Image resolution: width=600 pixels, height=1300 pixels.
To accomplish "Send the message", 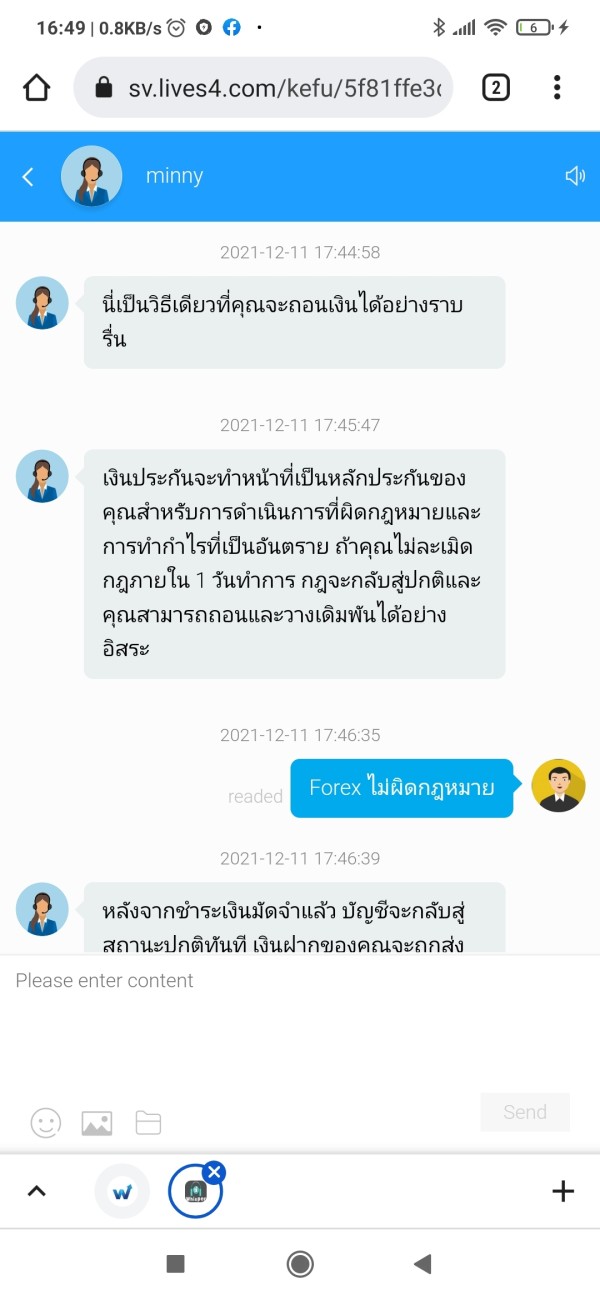I will pyautogui.click(x=525, y=1112).
